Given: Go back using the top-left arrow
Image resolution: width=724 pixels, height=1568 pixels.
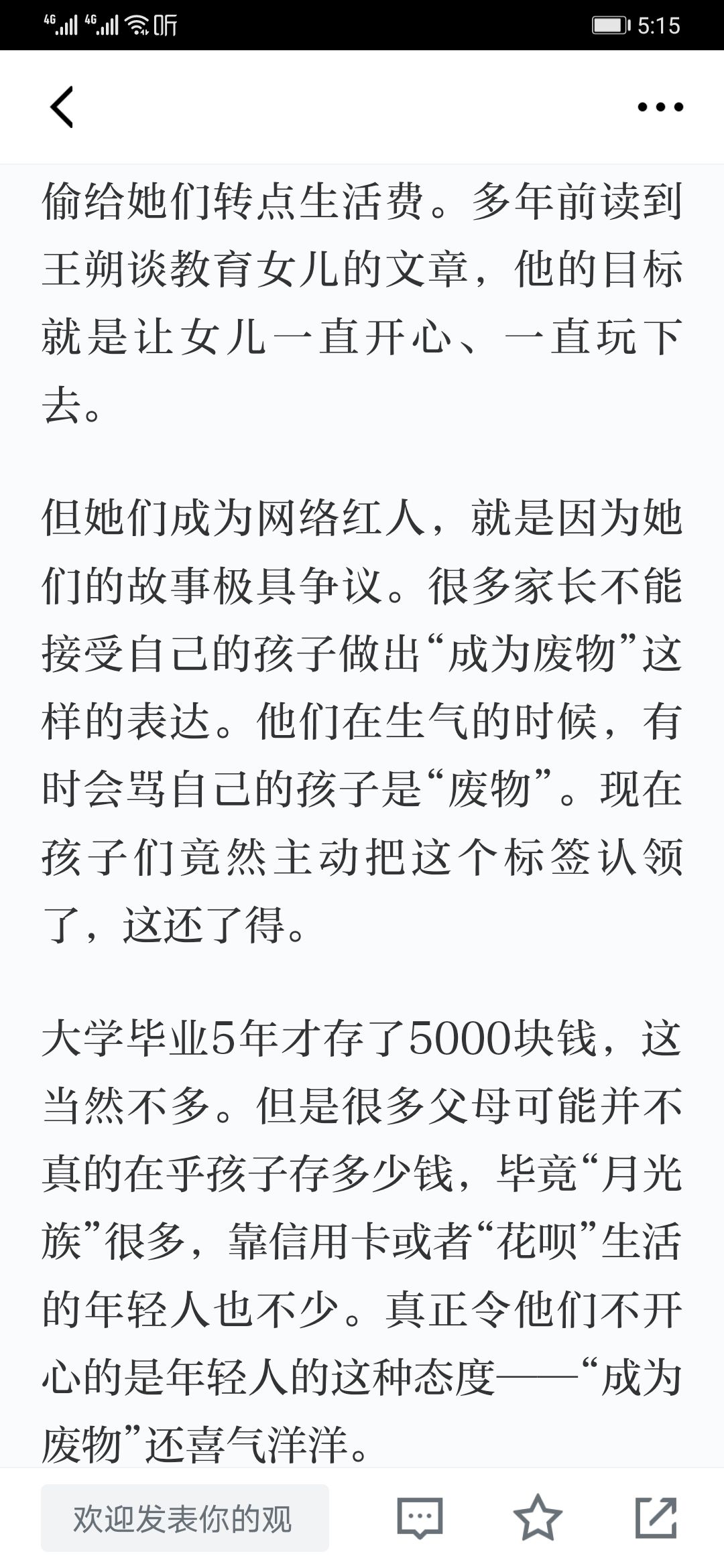Looking at the screenshot, I should pos(62,107).
